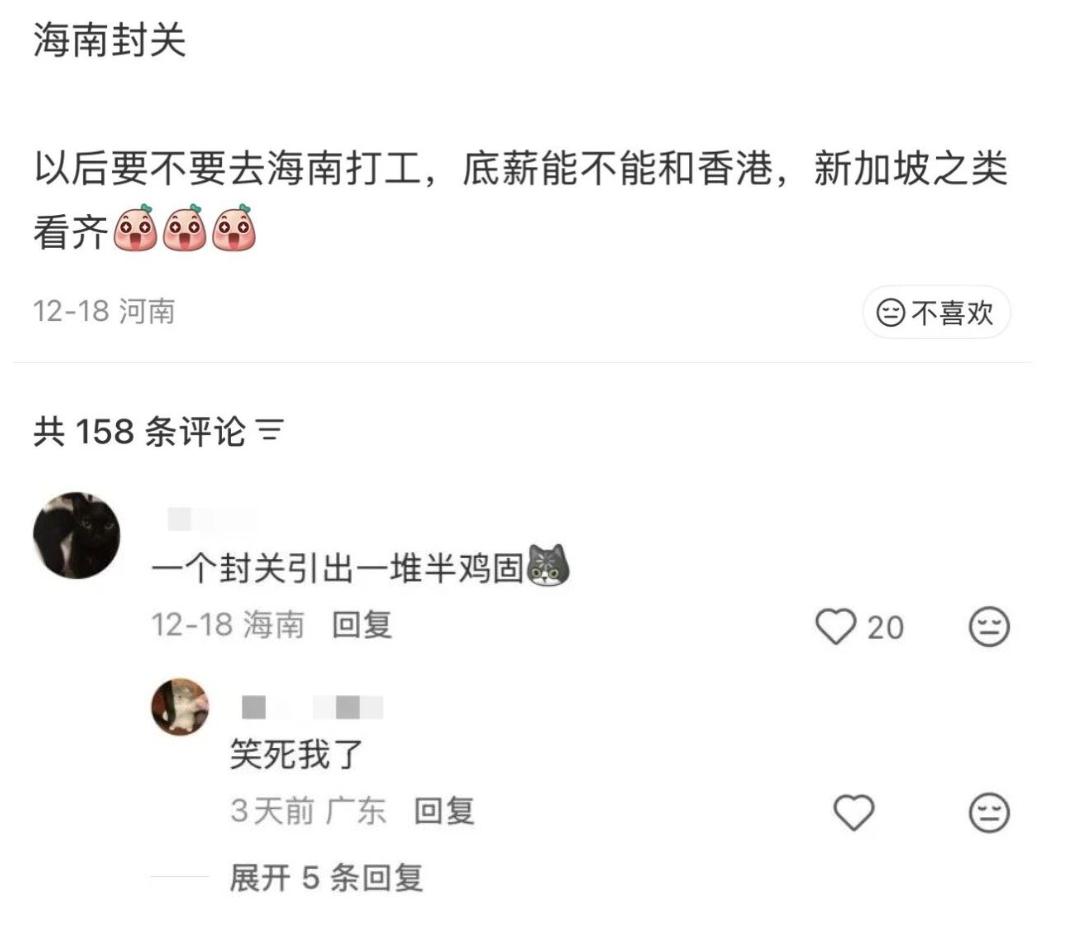This screenshot has width=1072, height=928.
Task: Dislike the 一个封关引出一堆半鸡固 comment
Action: tap(989, 627)
